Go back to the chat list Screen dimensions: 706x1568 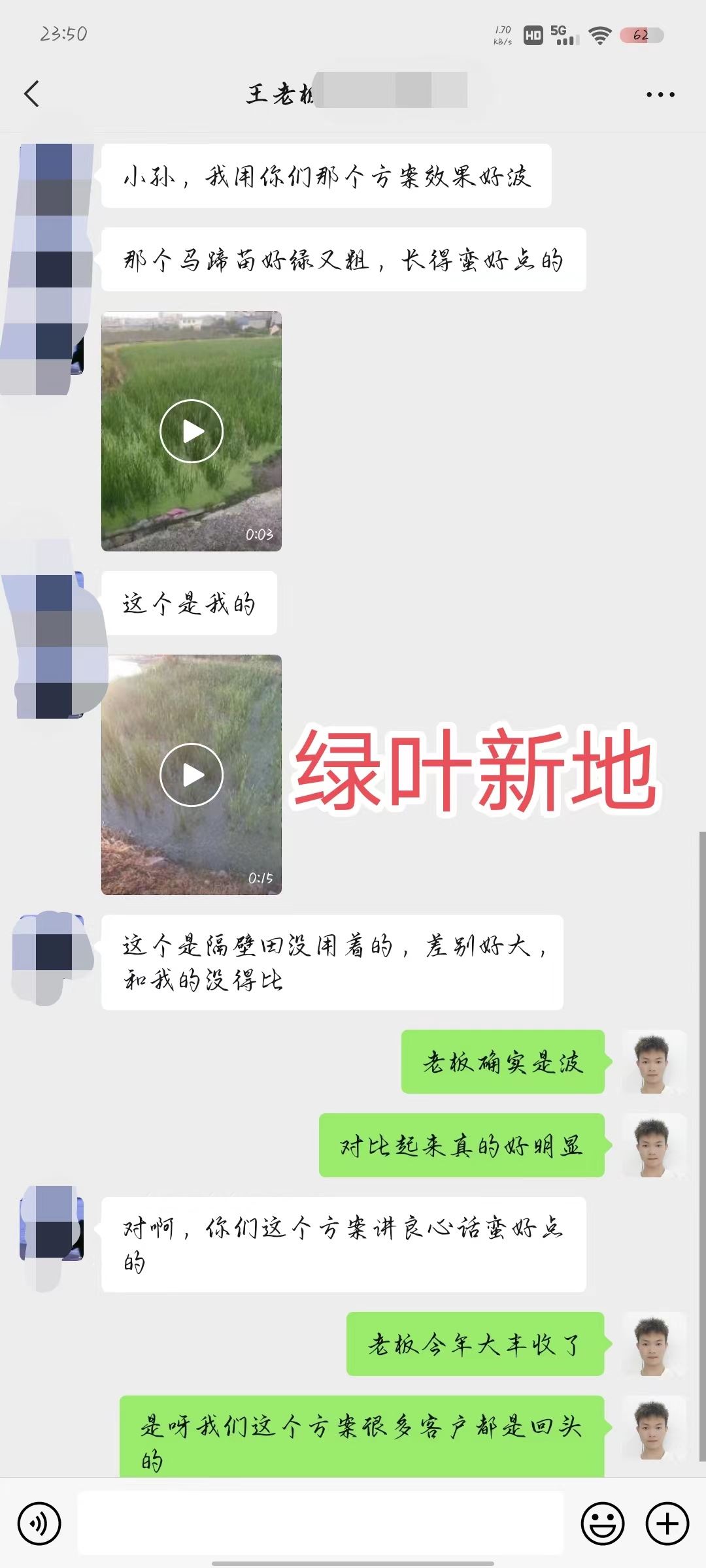(31, 94)
